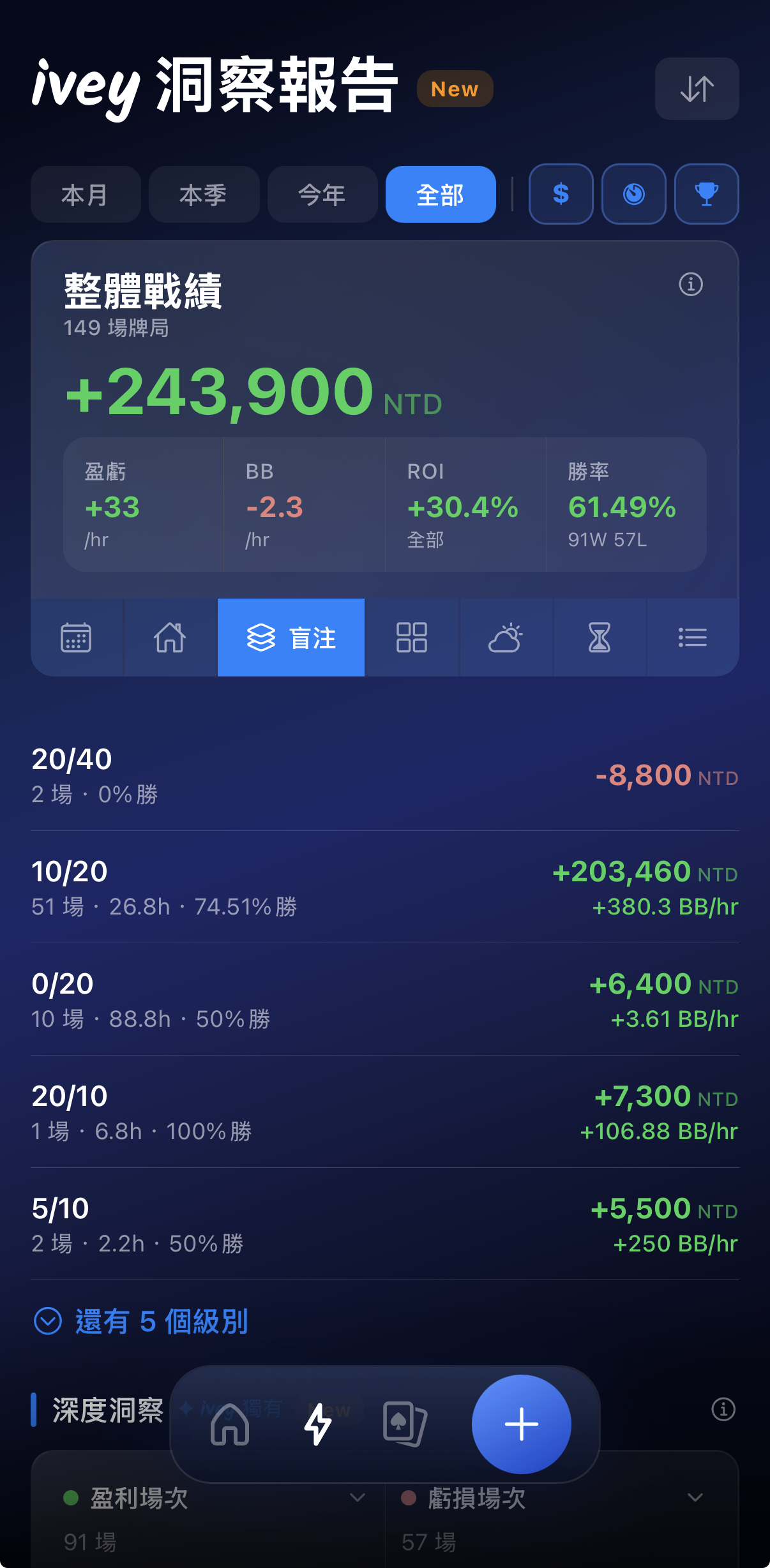Open the 整體戰績 info tooltip
This screenshot has width=770, height=1568.
coord(690,285)
